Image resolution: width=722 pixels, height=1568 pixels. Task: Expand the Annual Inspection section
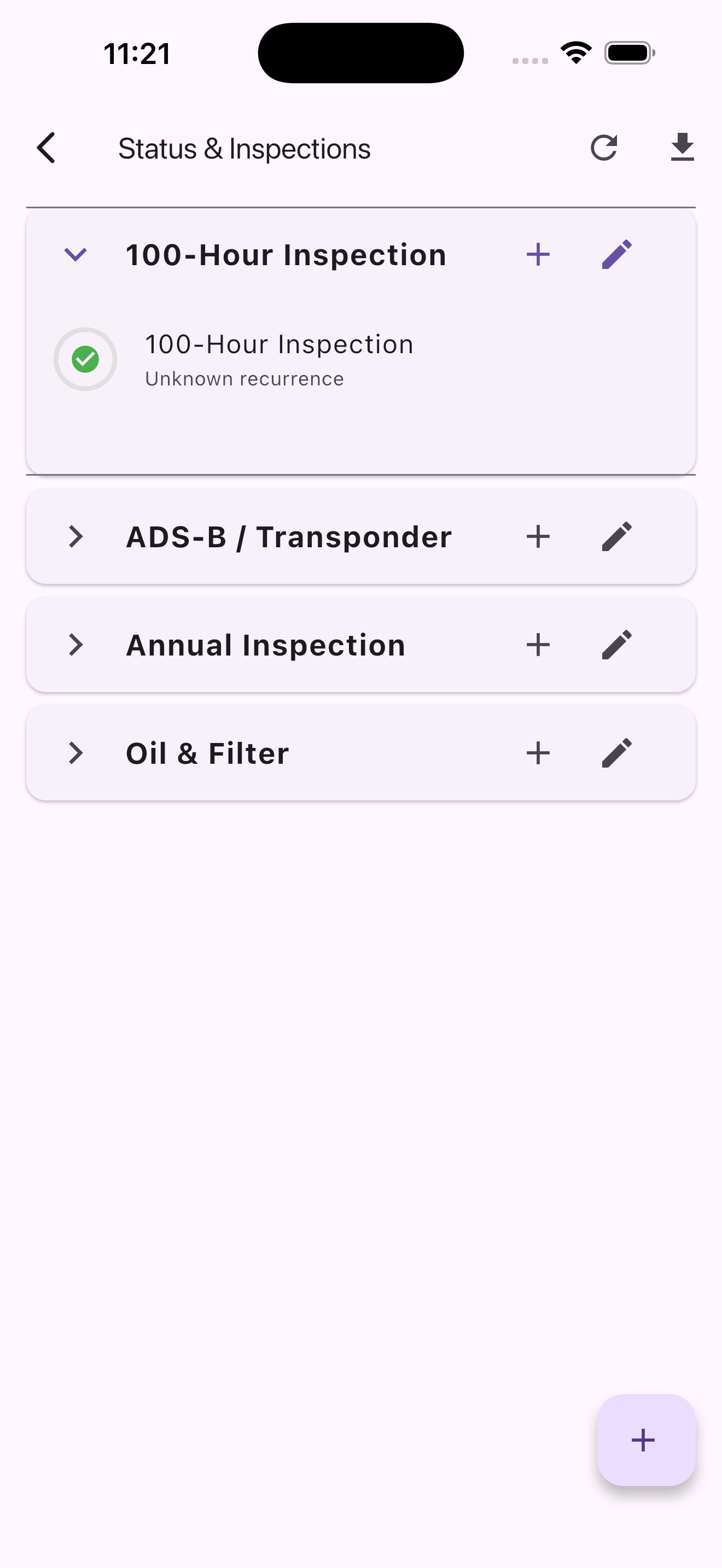tap(77, 645)
